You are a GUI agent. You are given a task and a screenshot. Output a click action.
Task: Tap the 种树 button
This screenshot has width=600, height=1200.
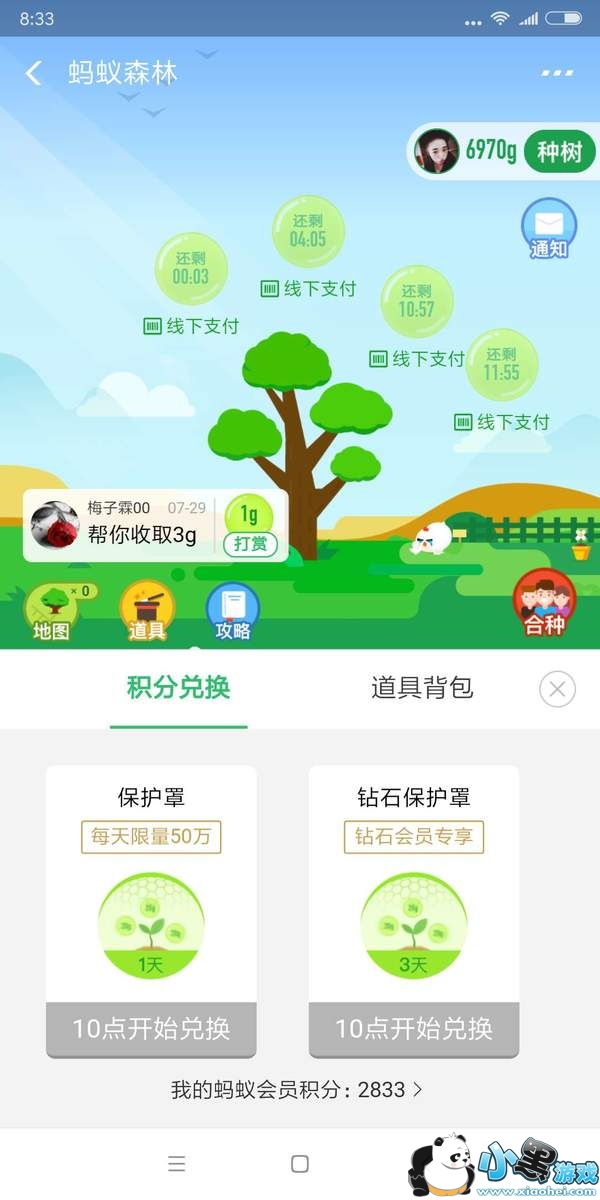[559, 152]
